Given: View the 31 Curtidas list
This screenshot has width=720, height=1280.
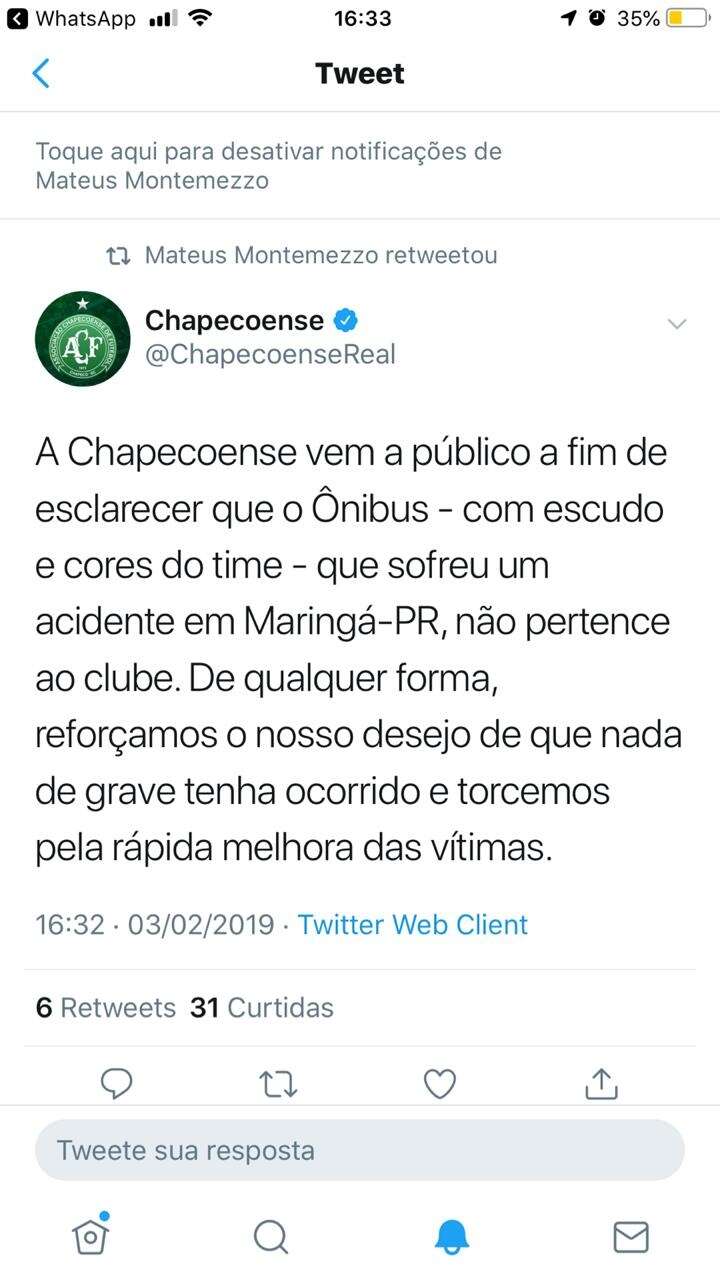Looking at the screenshot, I should pos(262,1007).
